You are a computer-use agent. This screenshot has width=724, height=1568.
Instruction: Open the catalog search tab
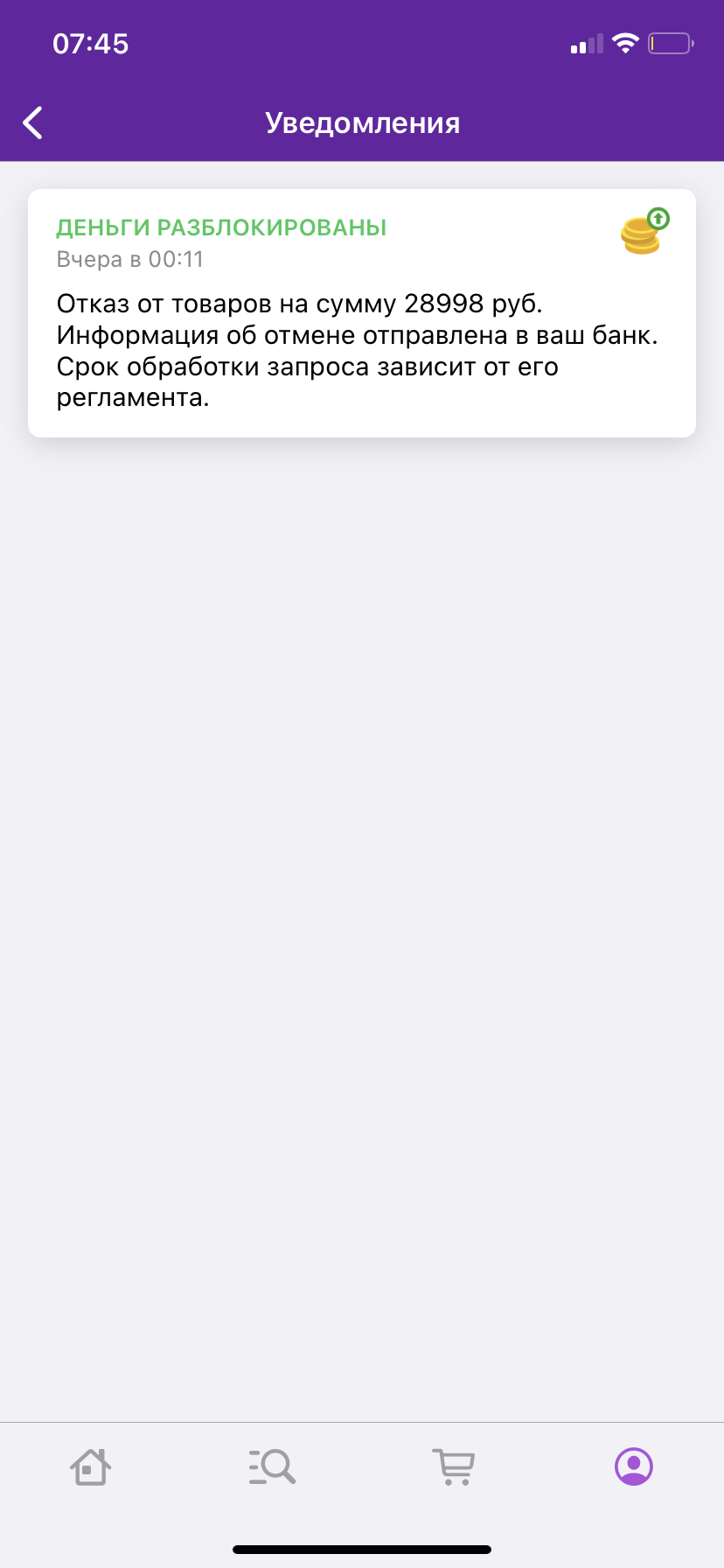272,1466
